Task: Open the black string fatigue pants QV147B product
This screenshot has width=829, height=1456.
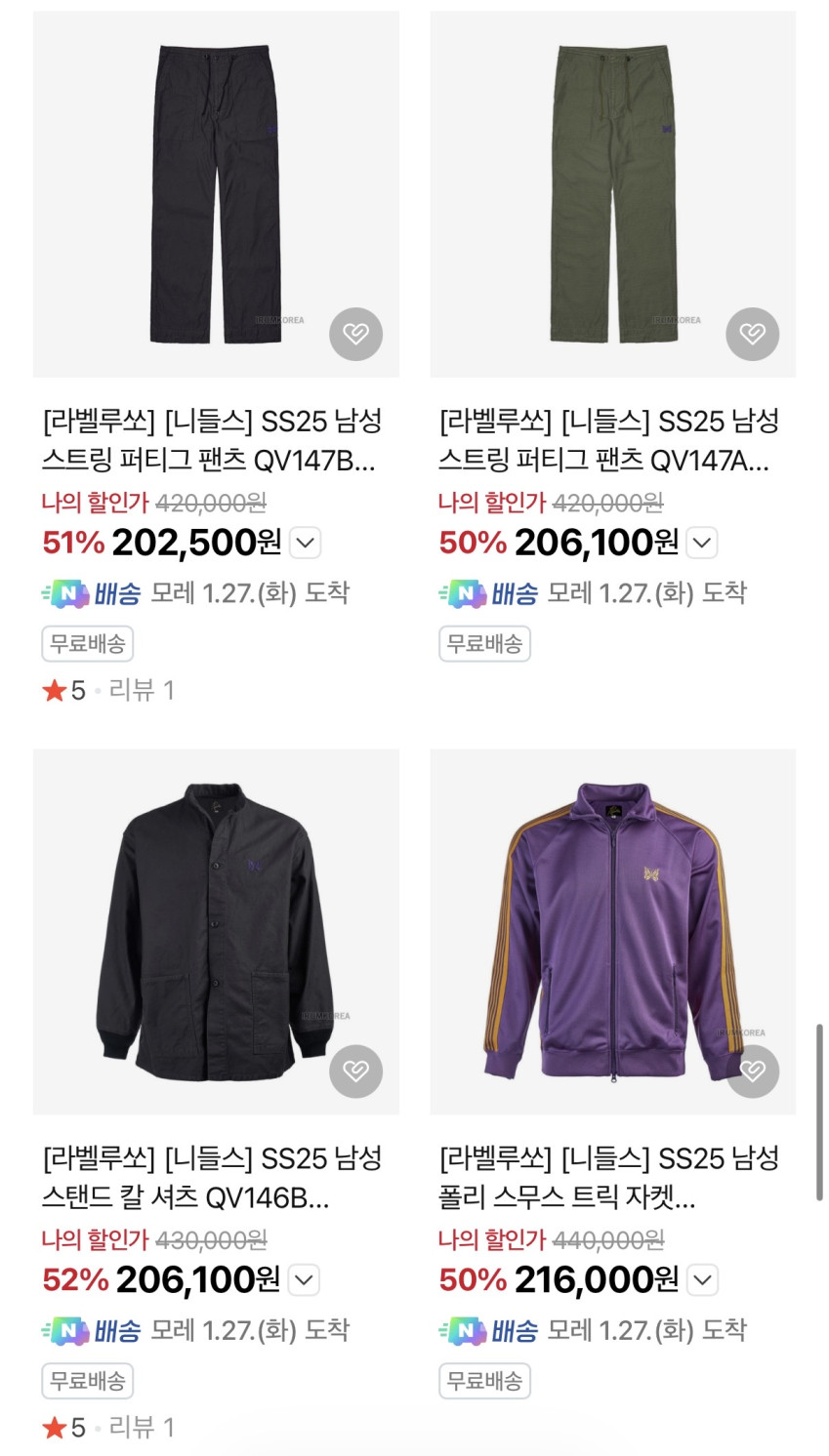Action: (216, 194)
